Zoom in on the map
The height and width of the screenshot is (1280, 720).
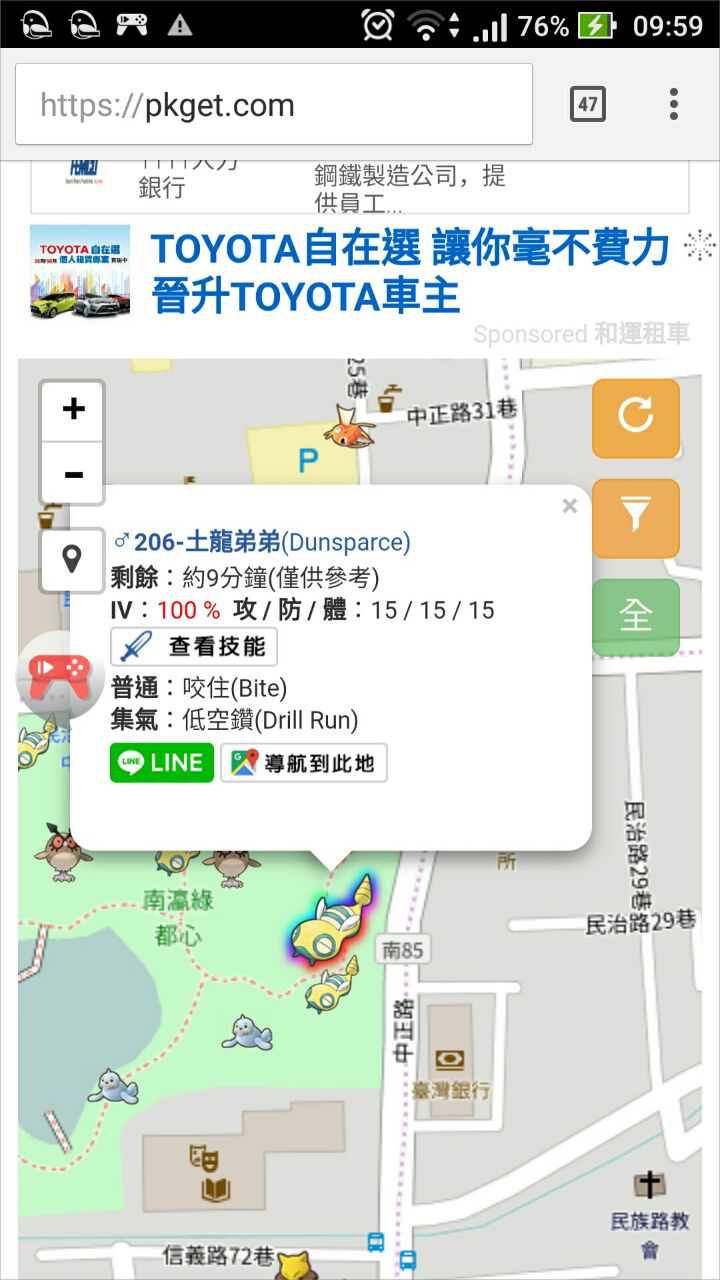tap(73, 410)
